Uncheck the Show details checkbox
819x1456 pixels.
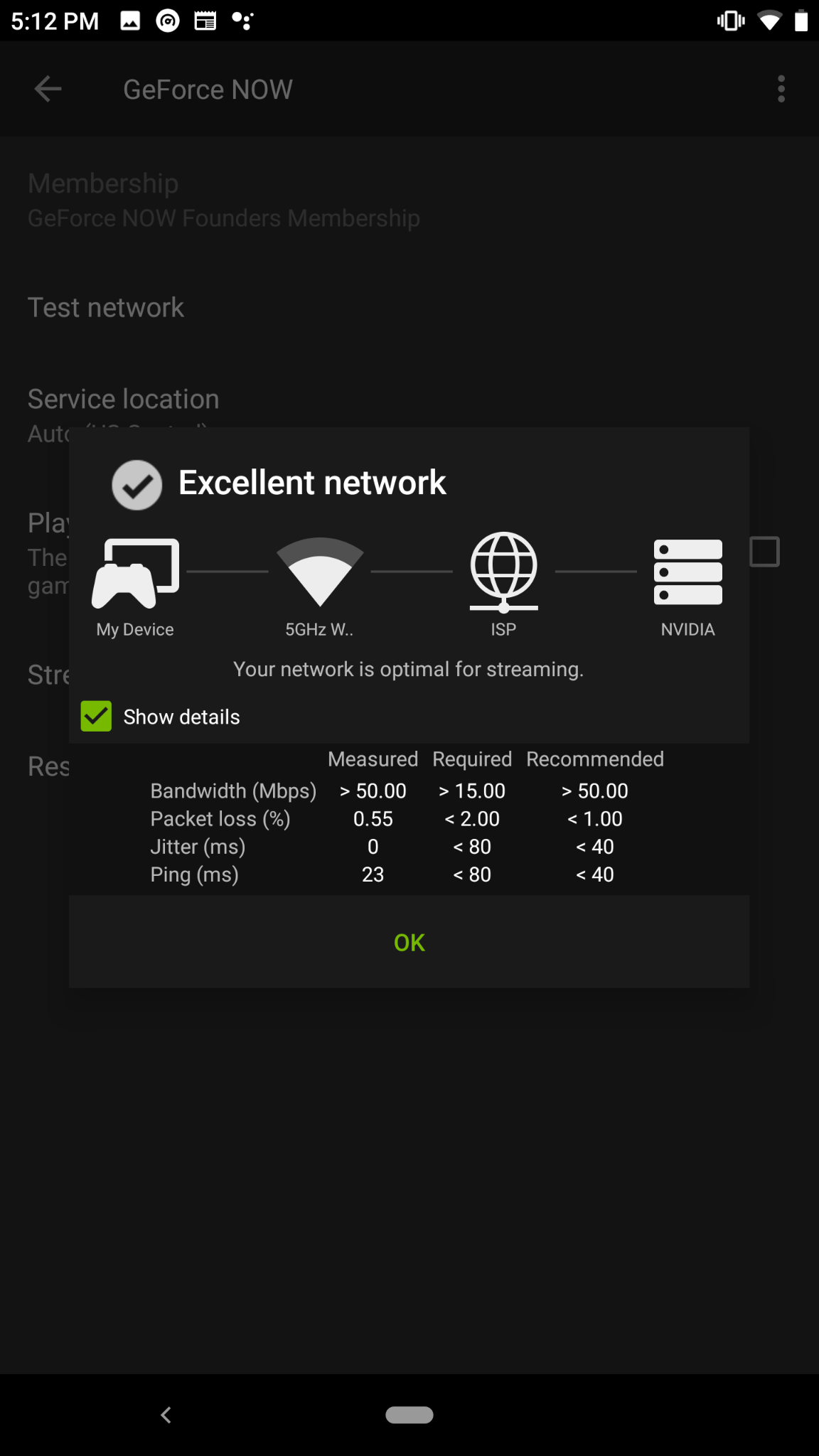tap(96, 716)
